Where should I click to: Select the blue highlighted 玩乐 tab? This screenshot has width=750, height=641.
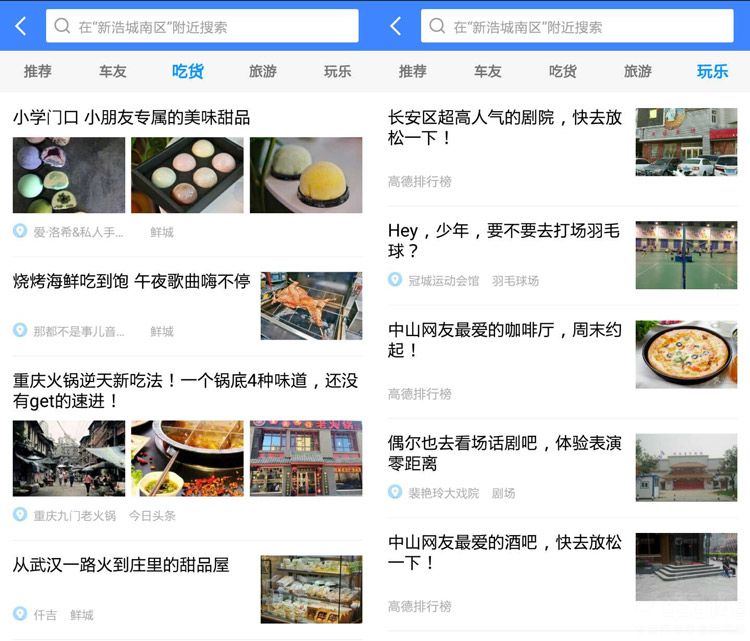point(712,72)
